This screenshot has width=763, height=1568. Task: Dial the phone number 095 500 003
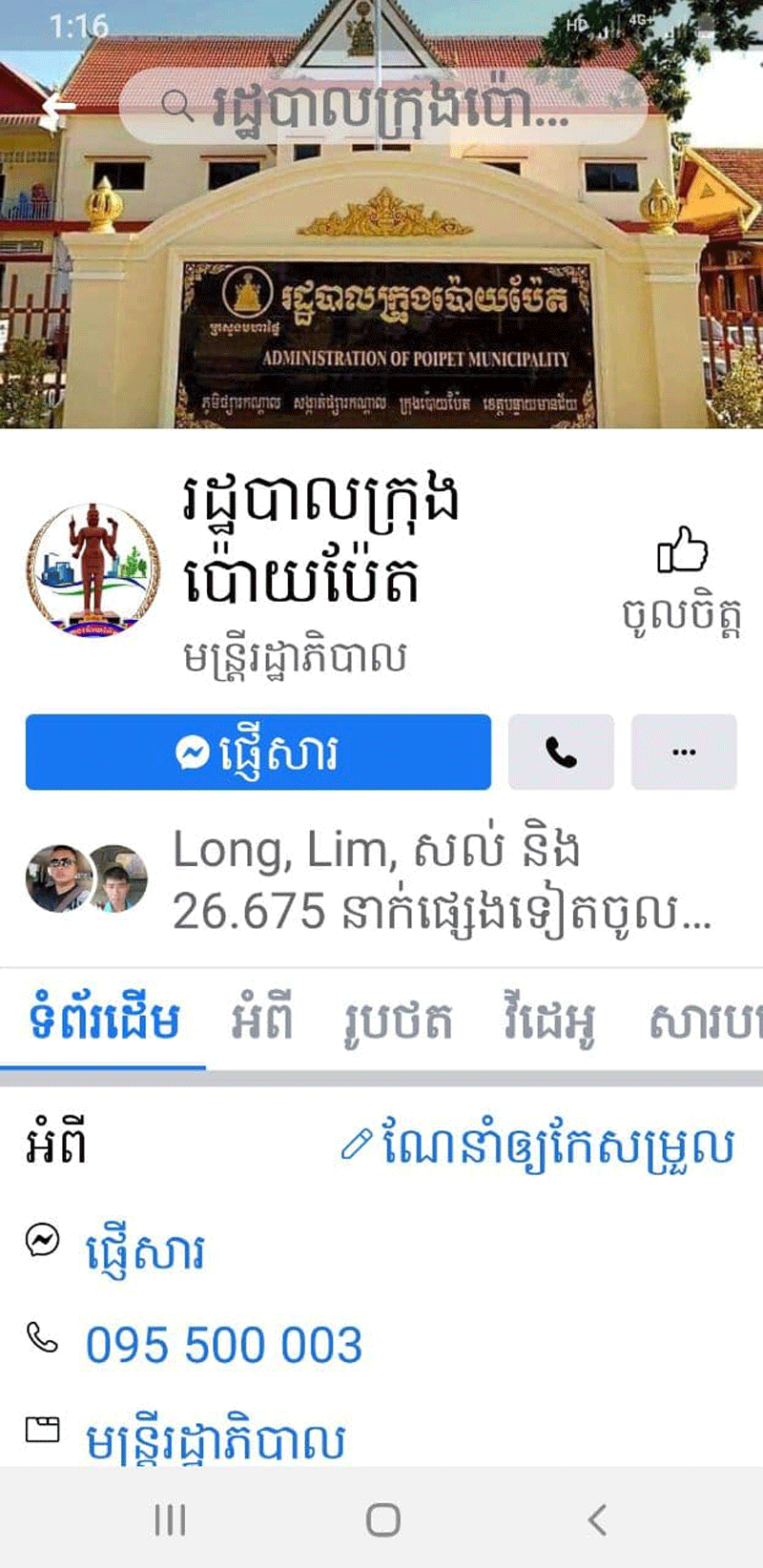pyautogui.click(x=224, y=1345)
